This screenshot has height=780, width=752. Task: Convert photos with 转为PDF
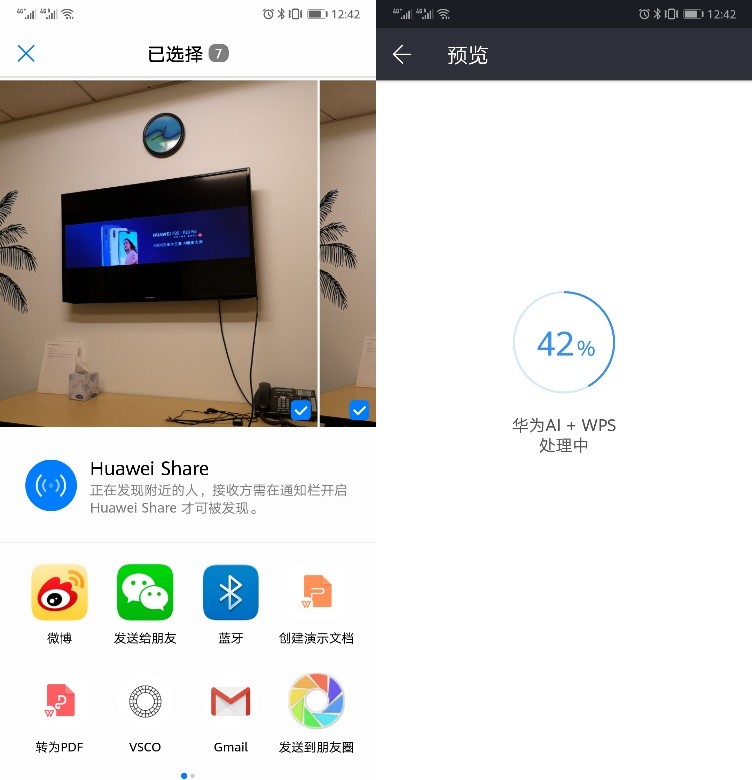click(x=59, y=703)
